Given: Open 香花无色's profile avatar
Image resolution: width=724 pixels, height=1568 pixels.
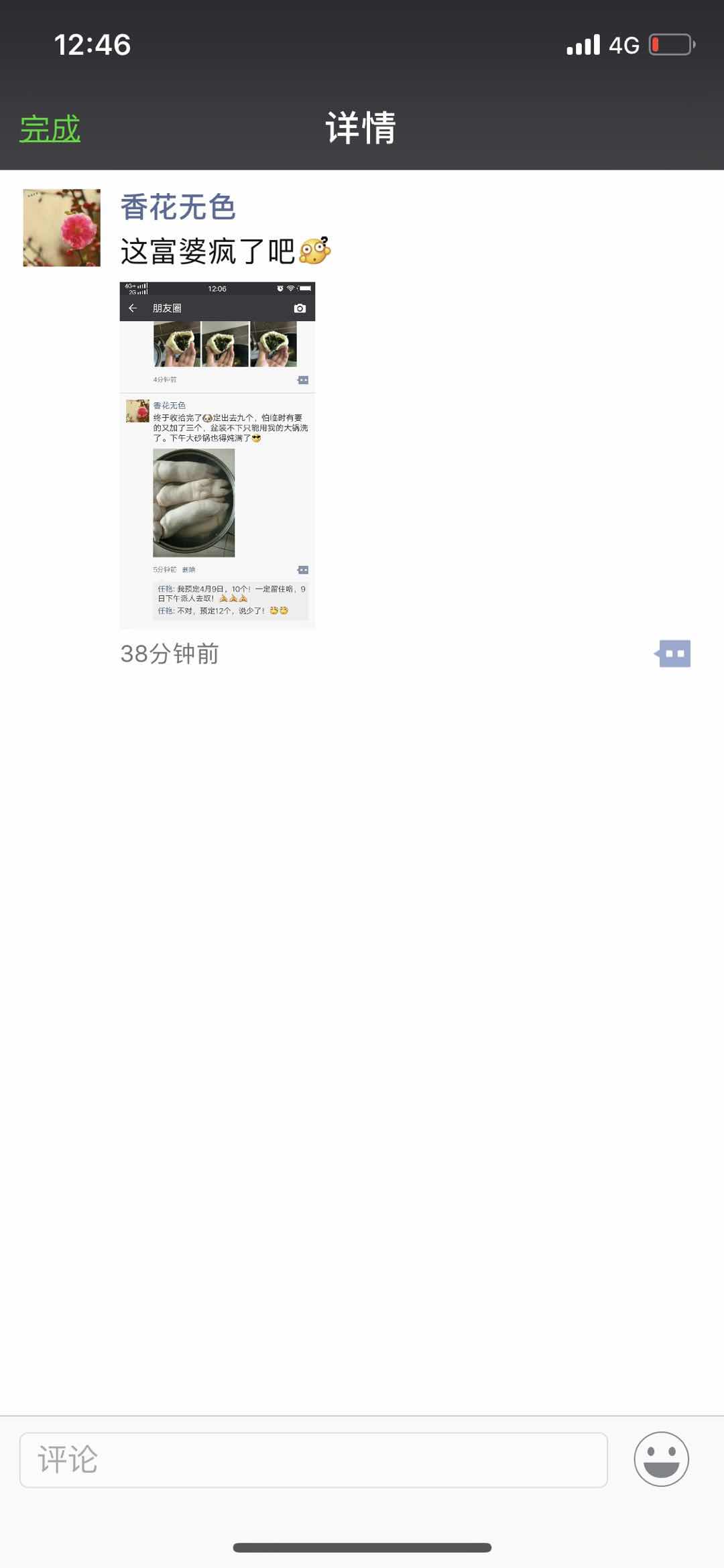Looking at the screenshot, I should click(62, 228).
